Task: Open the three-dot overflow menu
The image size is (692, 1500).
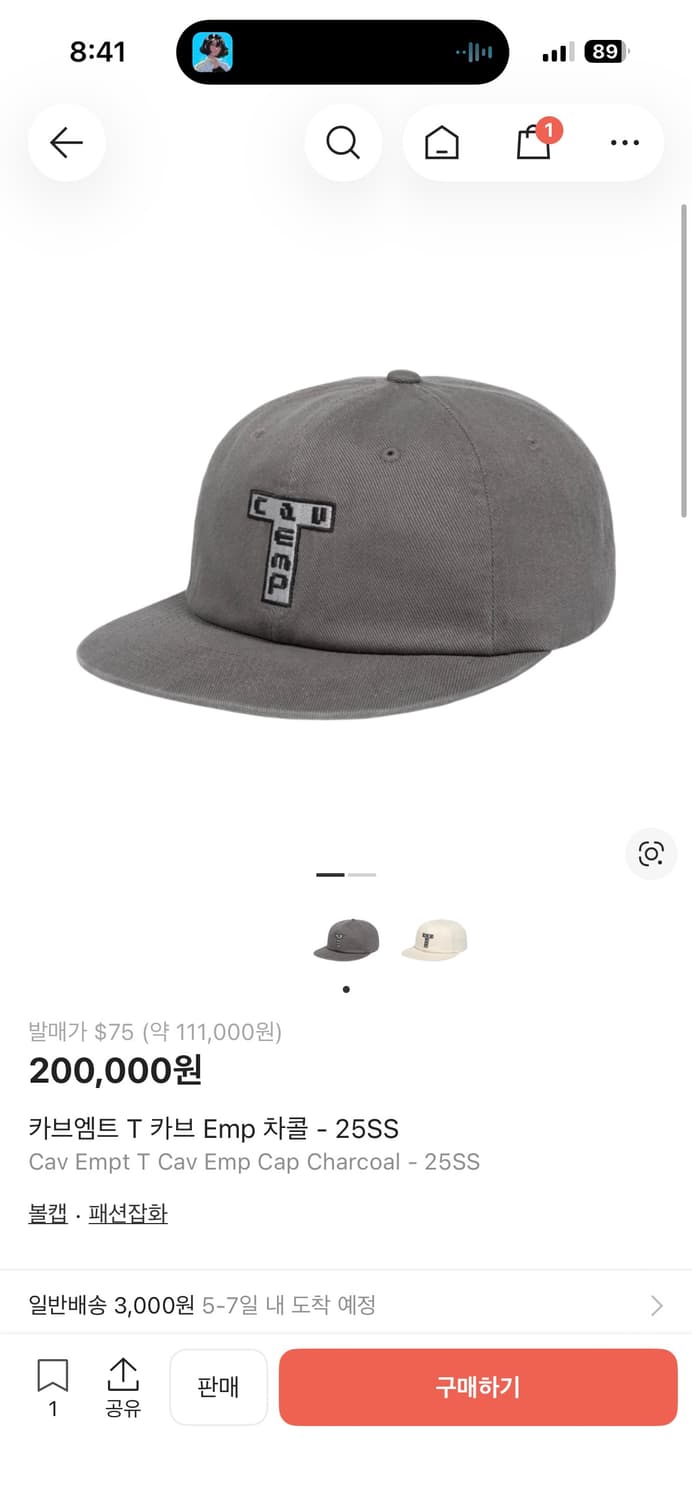Action: point(624,143)
